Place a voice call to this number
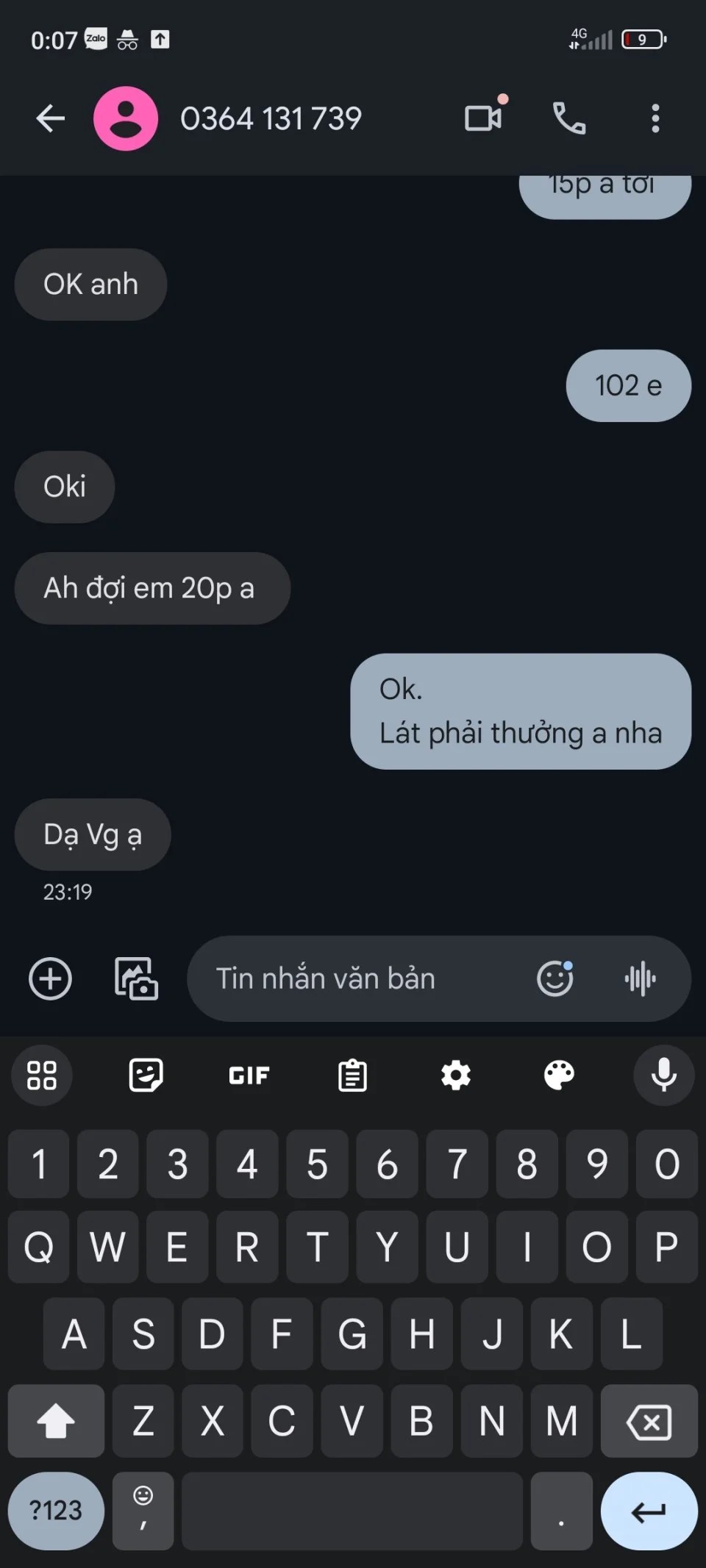The height and width of the screenshot is (1568, 706). point(569,118)
